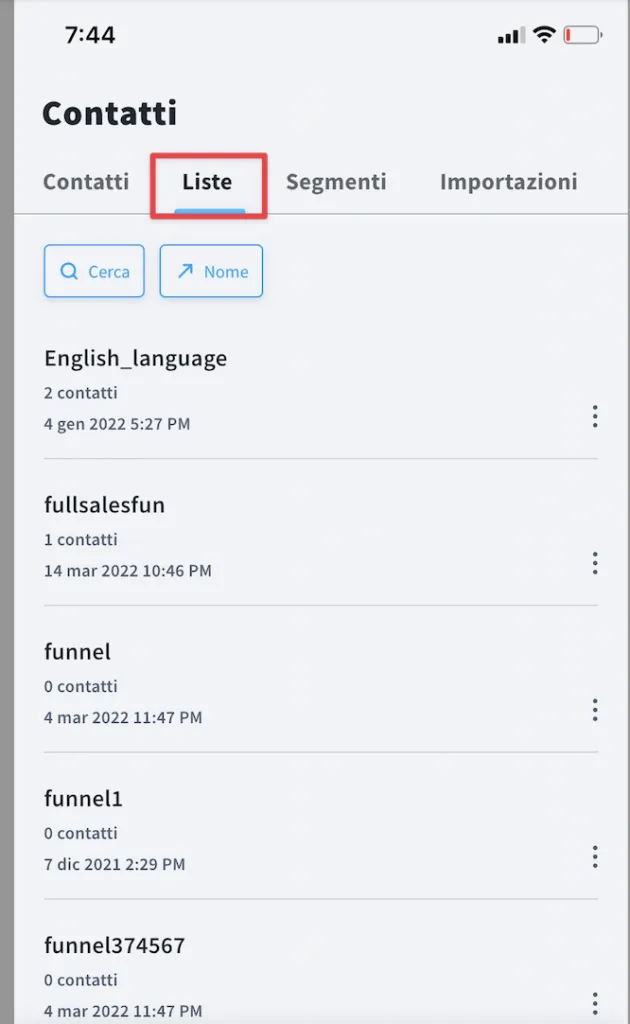Show more options for fullsalesfun

tap(595, 563)
